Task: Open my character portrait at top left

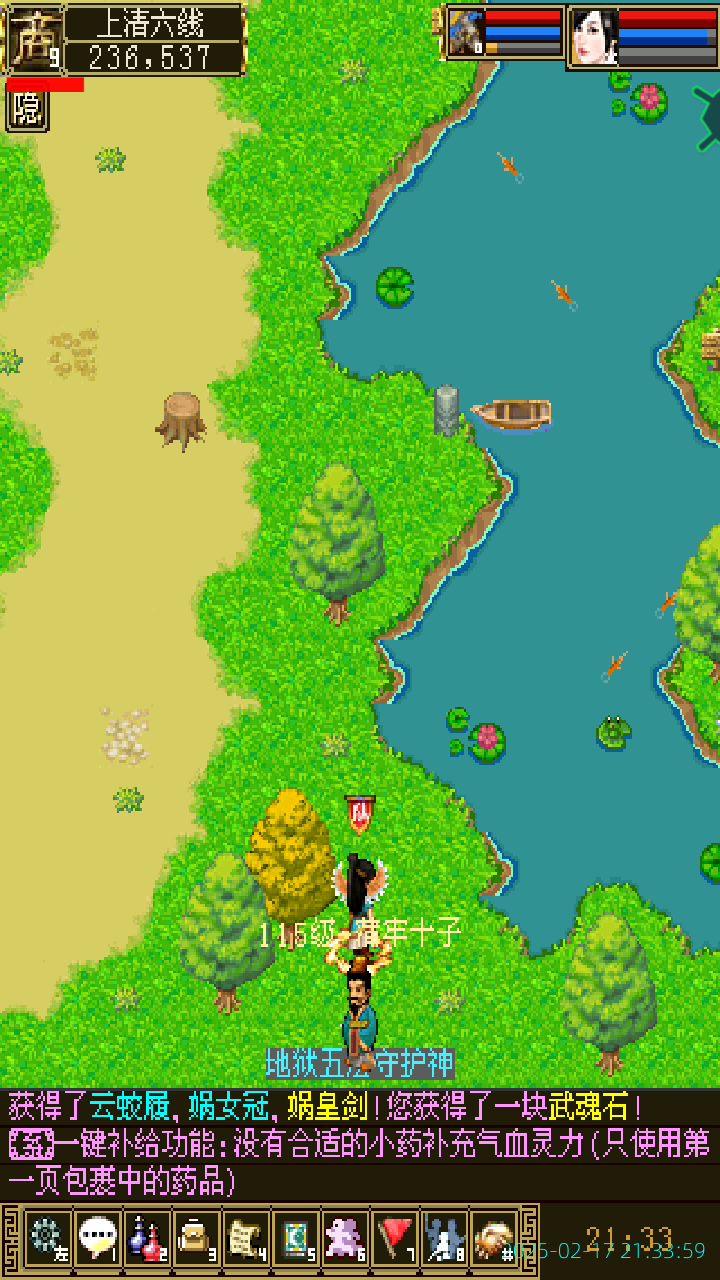Action: point(35,40)
